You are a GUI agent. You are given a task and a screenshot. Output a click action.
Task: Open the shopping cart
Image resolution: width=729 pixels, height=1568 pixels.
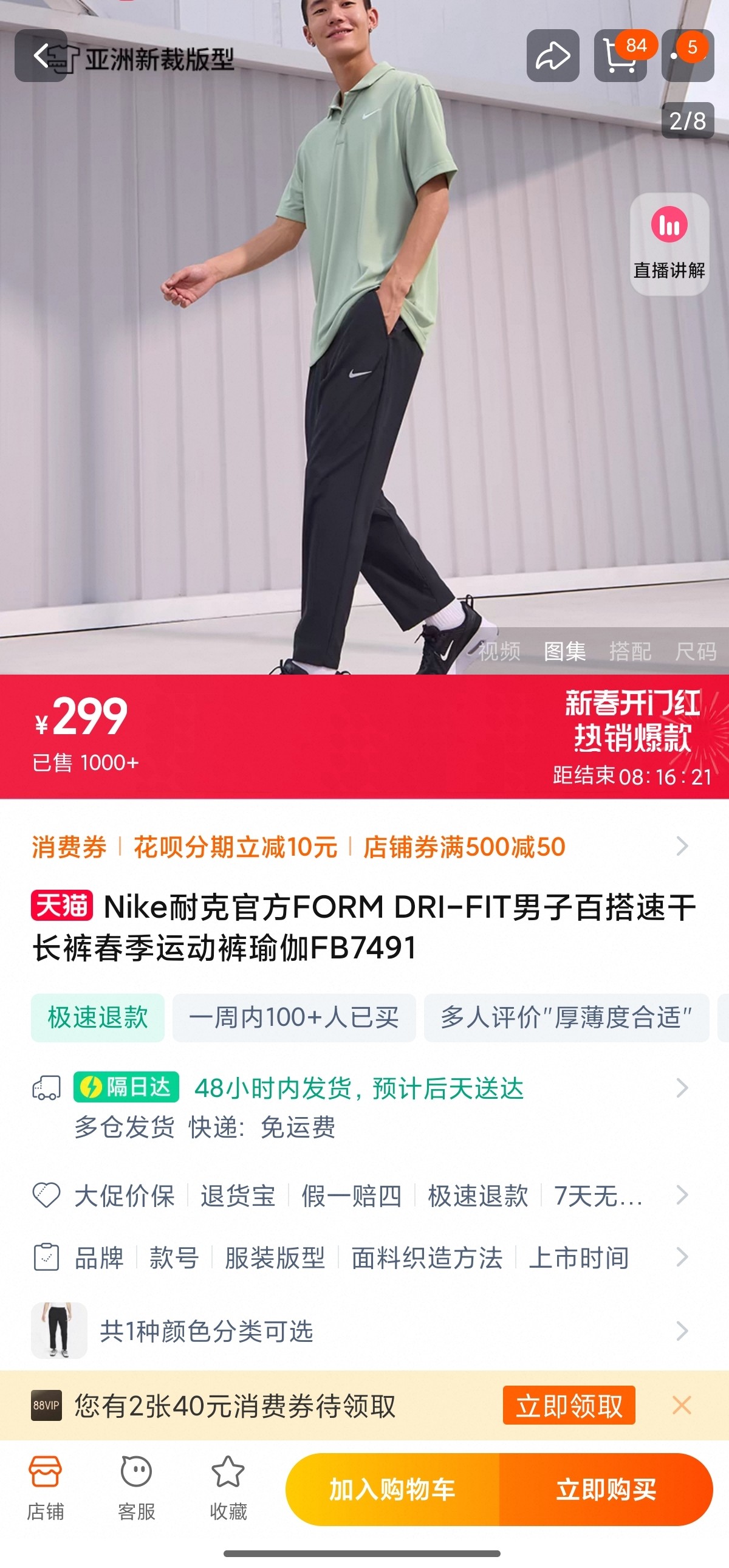(620, 56)
